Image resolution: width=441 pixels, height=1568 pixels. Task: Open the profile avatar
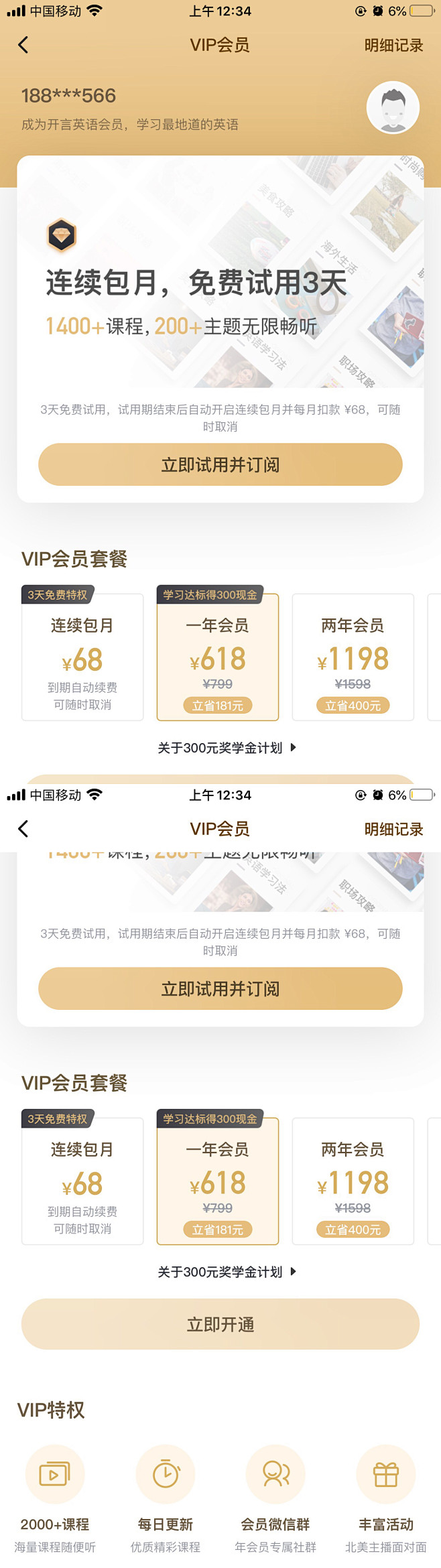pyautogui.click(x=393, y=107)
